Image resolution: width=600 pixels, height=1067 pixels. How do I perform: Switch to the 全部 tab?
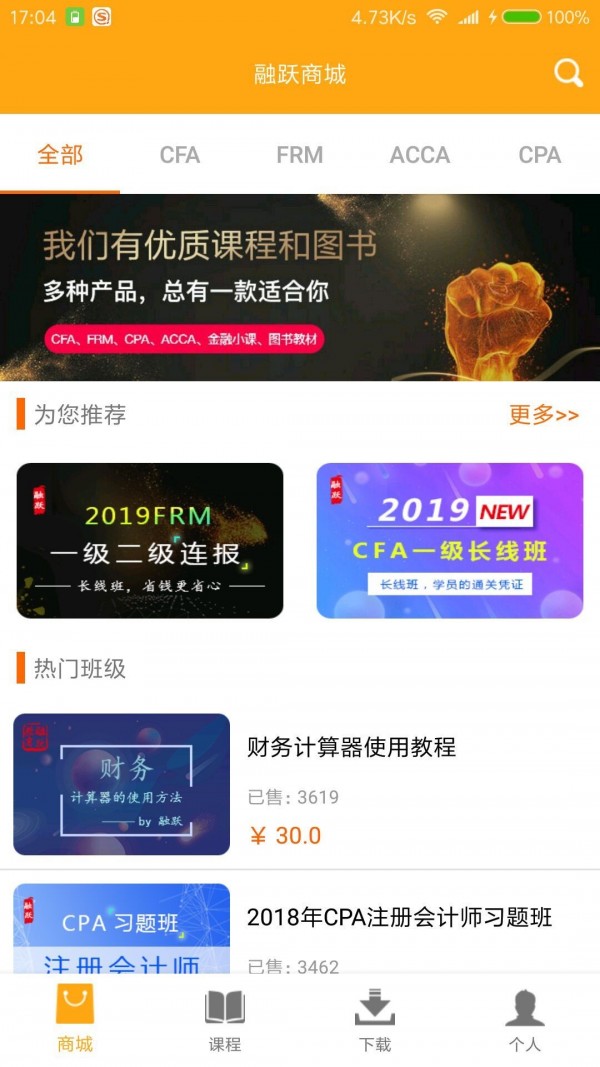60,155
